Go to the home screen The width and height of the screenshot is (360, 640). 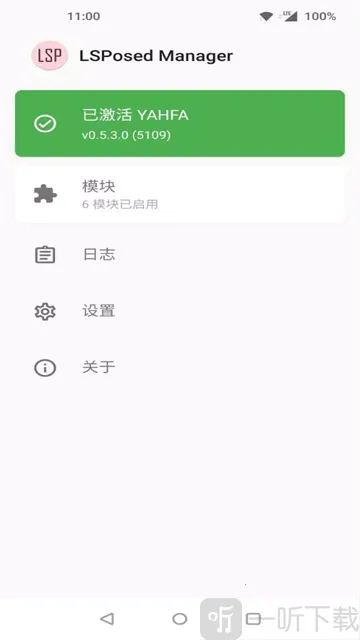pos(180,619)
